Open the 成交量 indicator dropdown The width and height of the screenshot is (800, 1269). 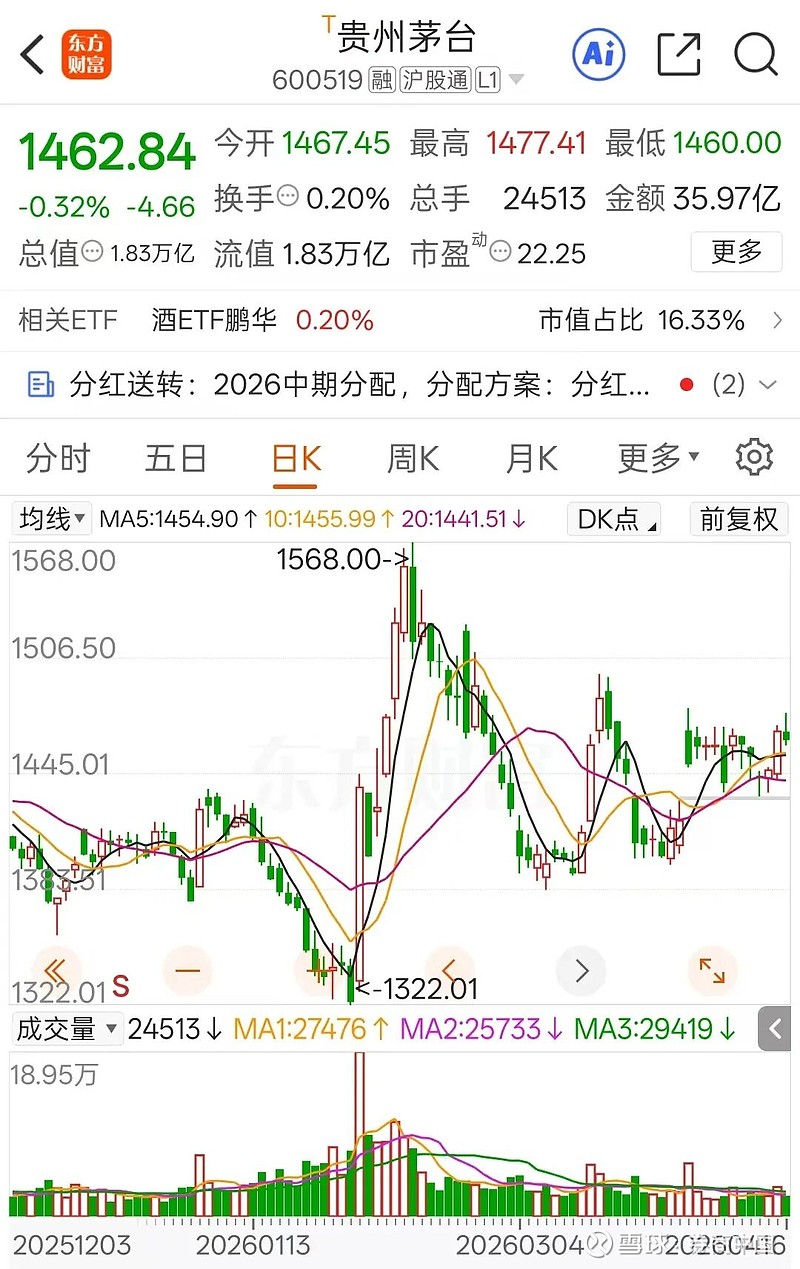(x=66, y=1028)
